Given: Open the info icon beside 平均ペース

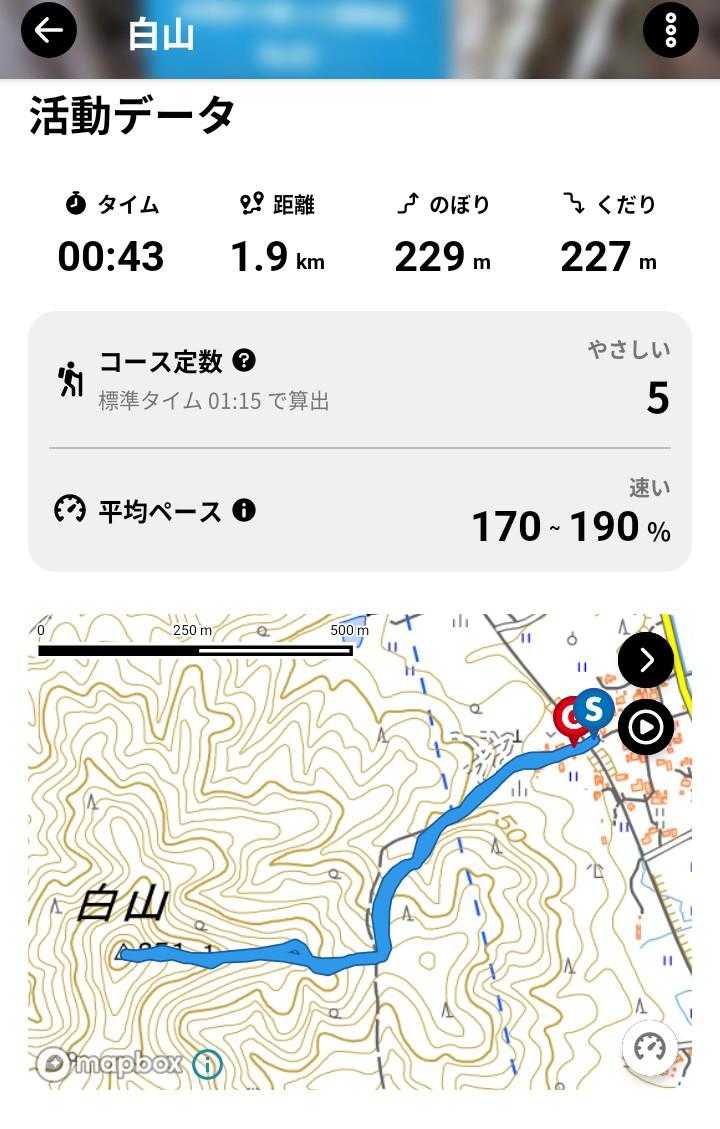Looking at the screenshot, I should 244,510.
